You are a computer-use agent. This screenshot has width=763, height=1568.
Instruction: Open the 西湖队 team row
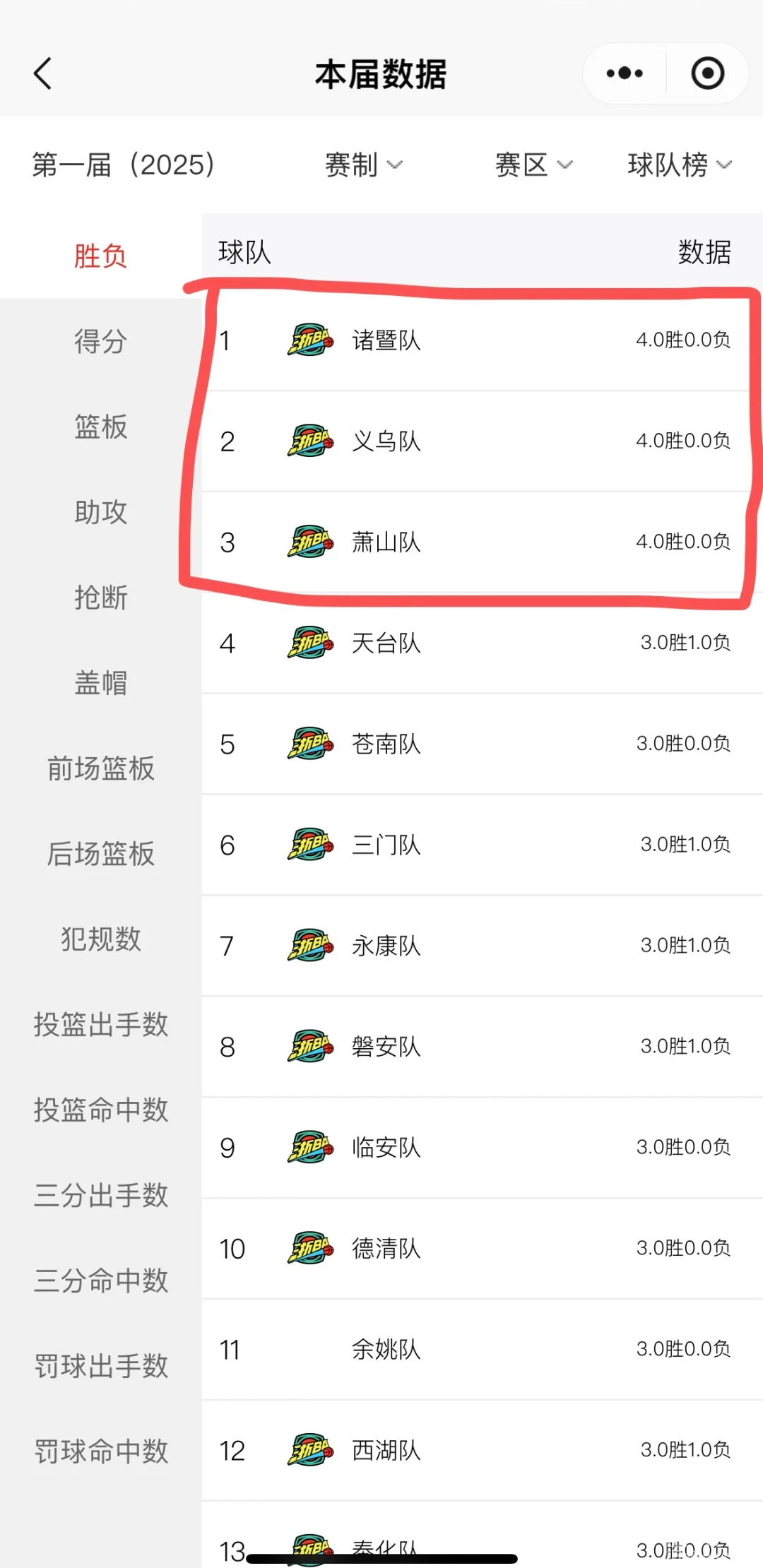tap(482, 1451)
